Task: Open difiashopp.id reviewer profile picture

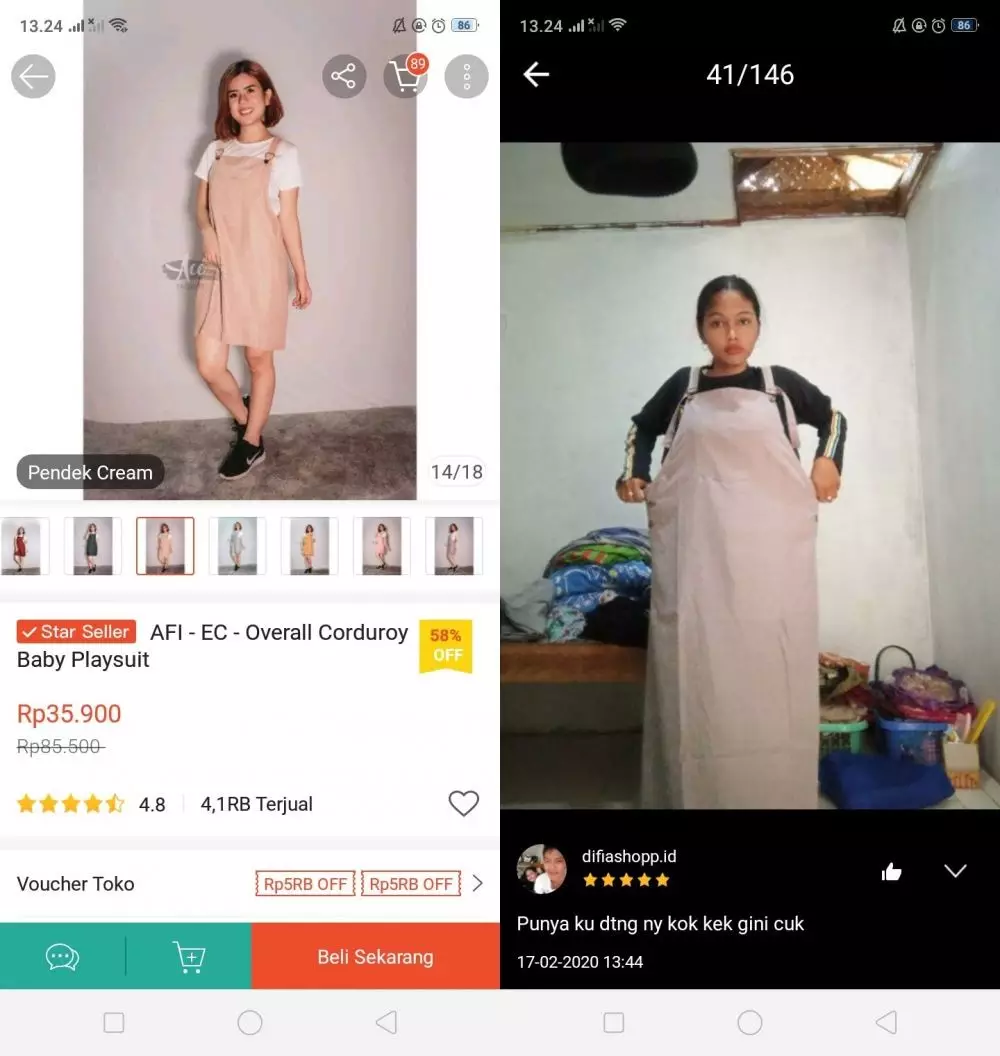Action: [x=541, y=868]
